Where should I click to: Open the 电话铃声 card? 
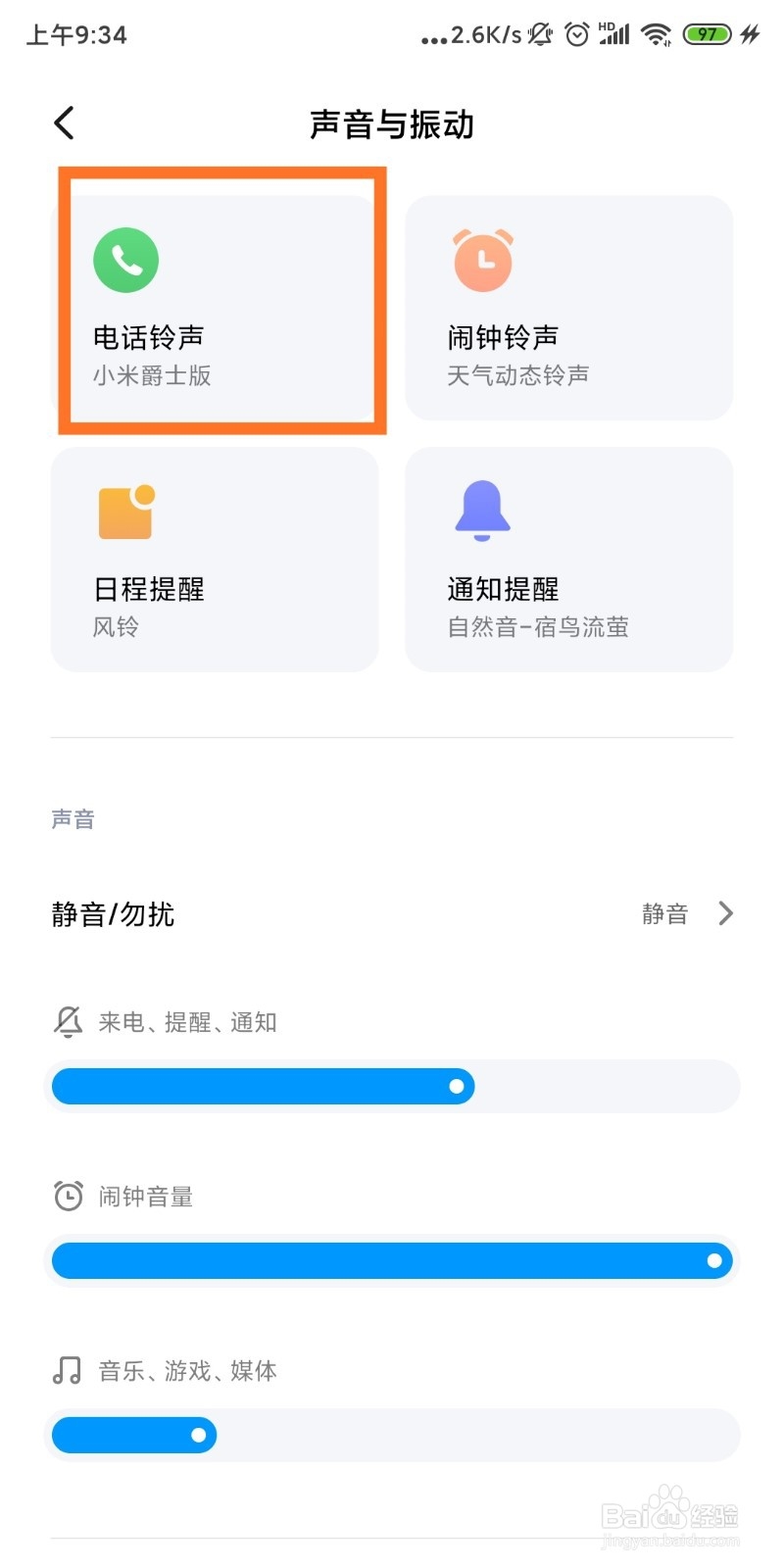[x=215, y=309]
